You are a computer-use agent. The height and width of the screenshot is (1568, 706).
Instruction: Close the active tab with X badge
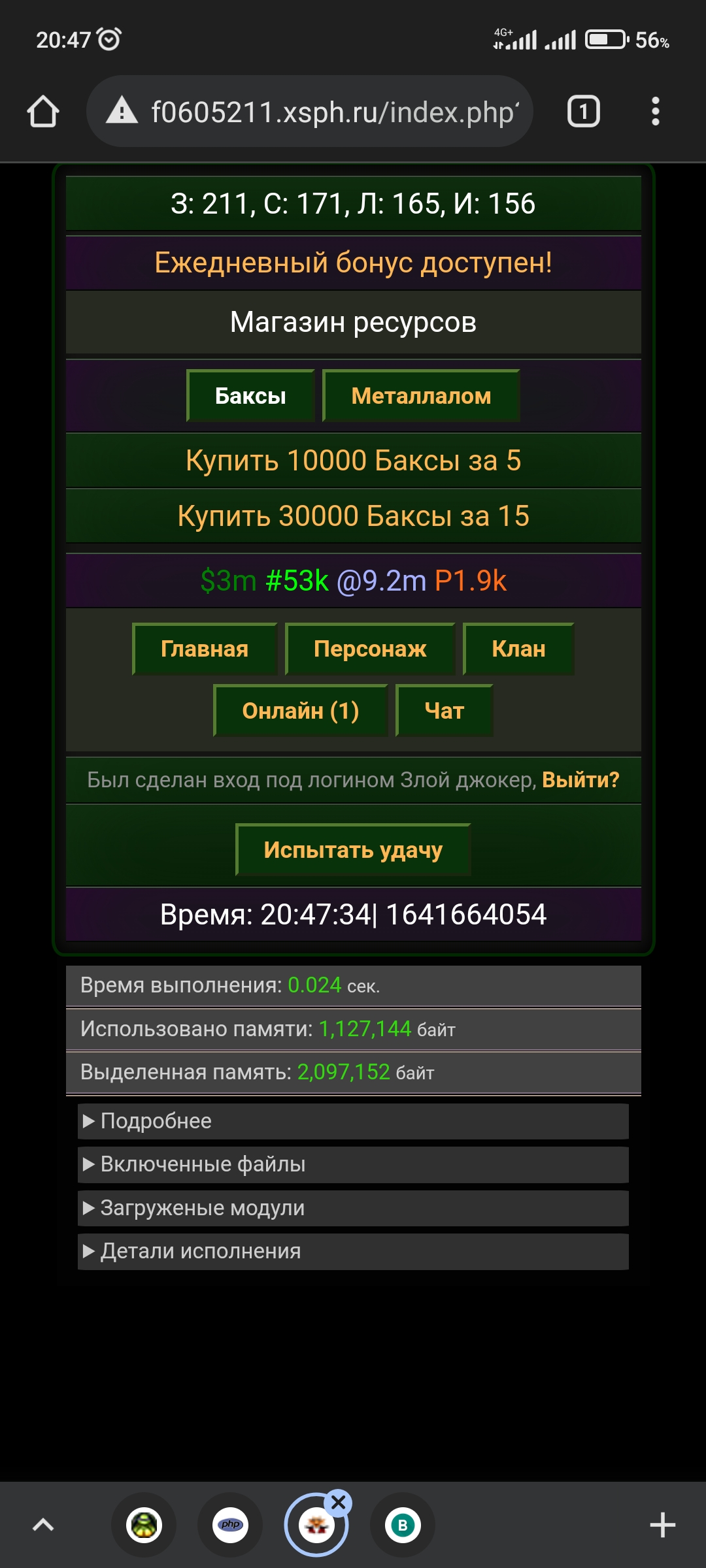point(339,1502)
